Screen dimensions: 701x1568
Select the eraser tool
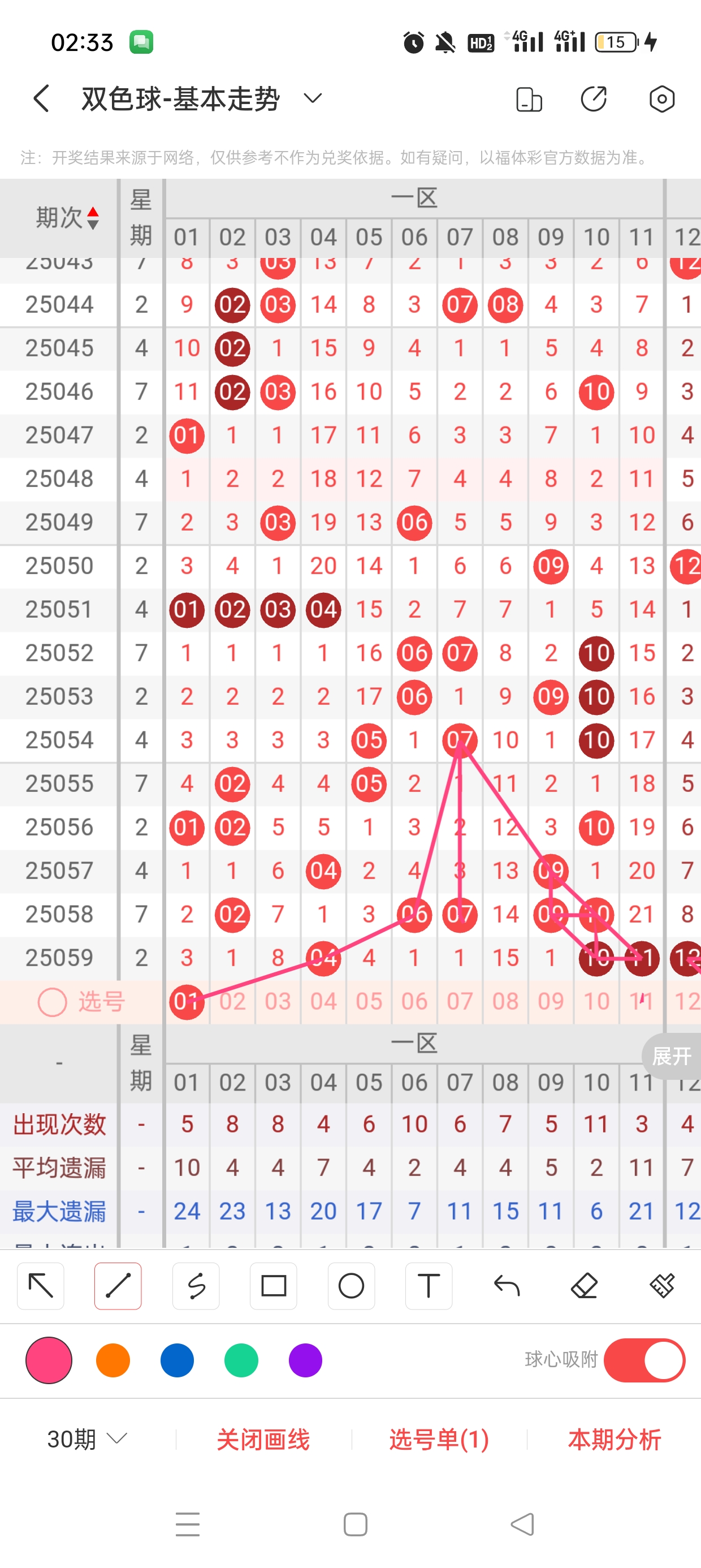pos(584,1286)
